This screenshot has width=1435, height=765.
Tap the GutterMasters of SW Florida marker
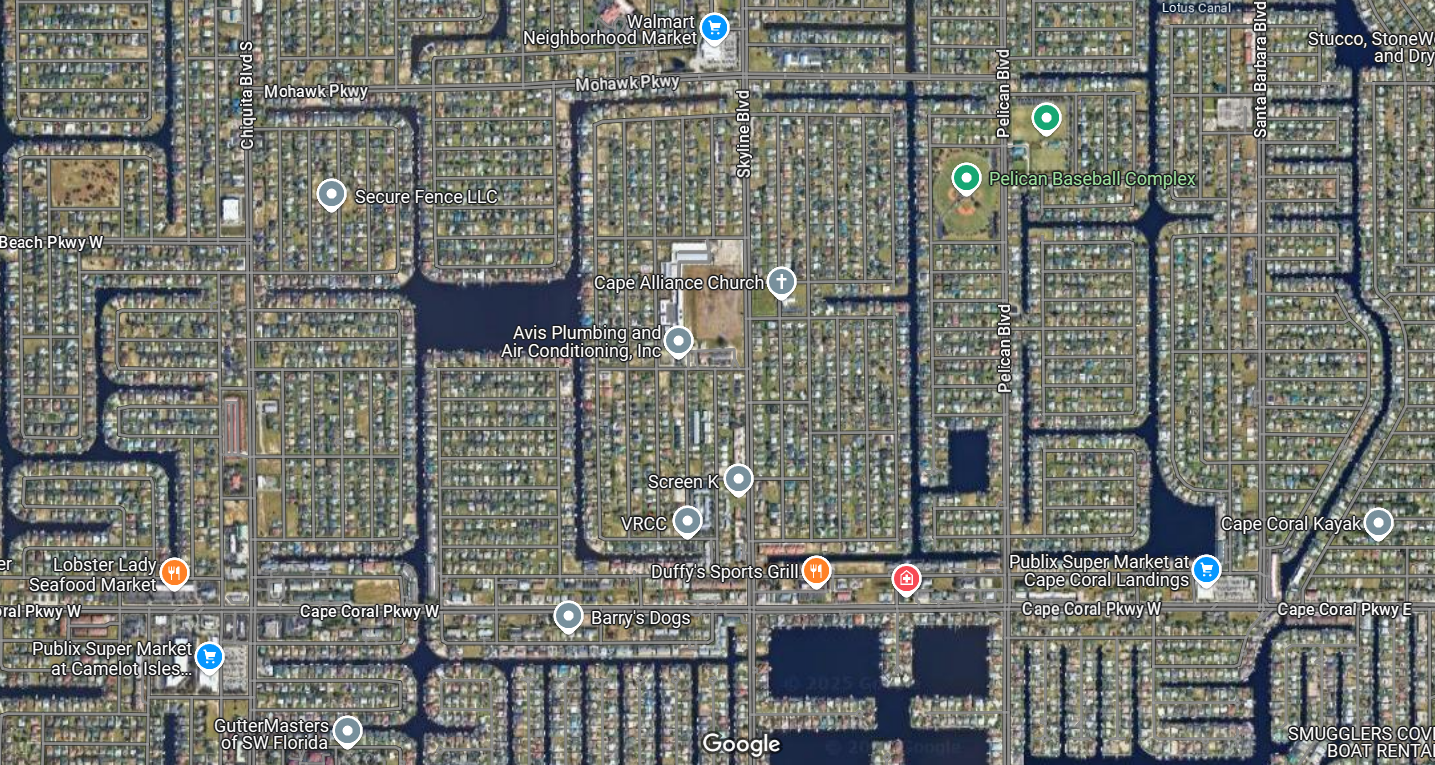(x=347, y=731)
